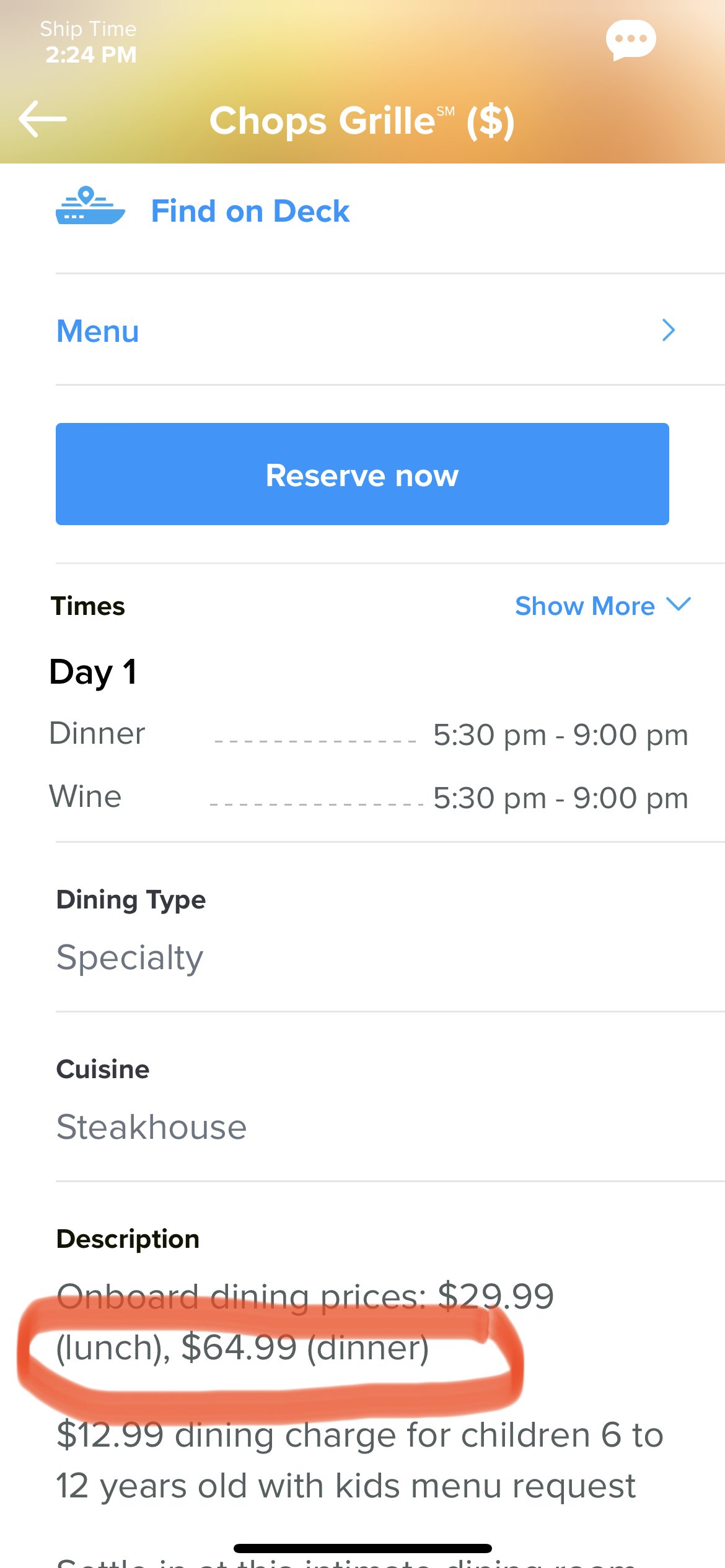This screenshot has width=725, height=1568.
Task: Go back using the arrow
Action: pos(43,119)
